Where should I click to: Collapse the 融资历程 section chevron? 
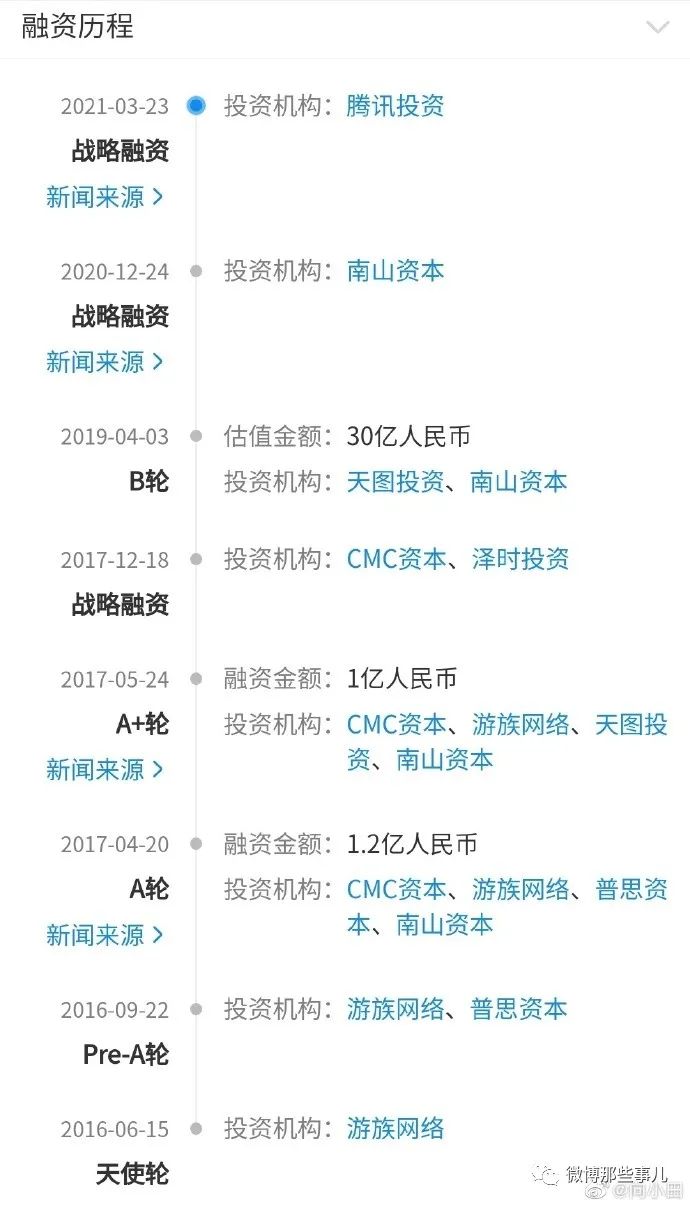[x=657, y=27]
